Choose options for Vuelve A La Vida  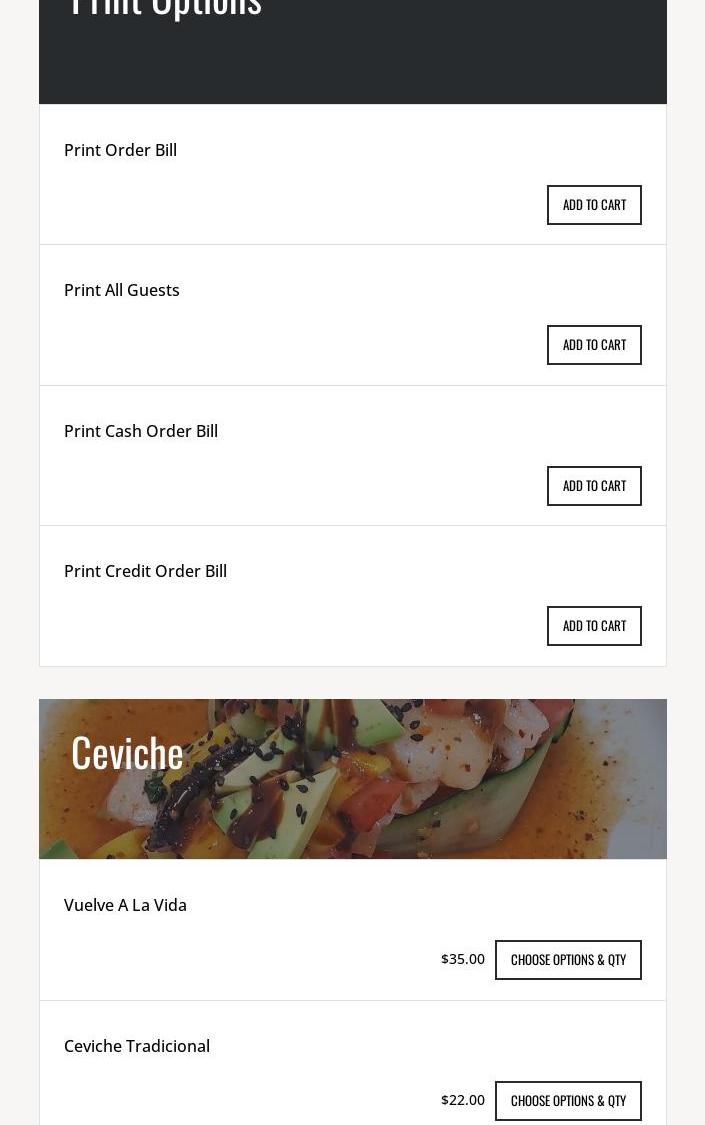pyautogui.click(x=568, y=960)
